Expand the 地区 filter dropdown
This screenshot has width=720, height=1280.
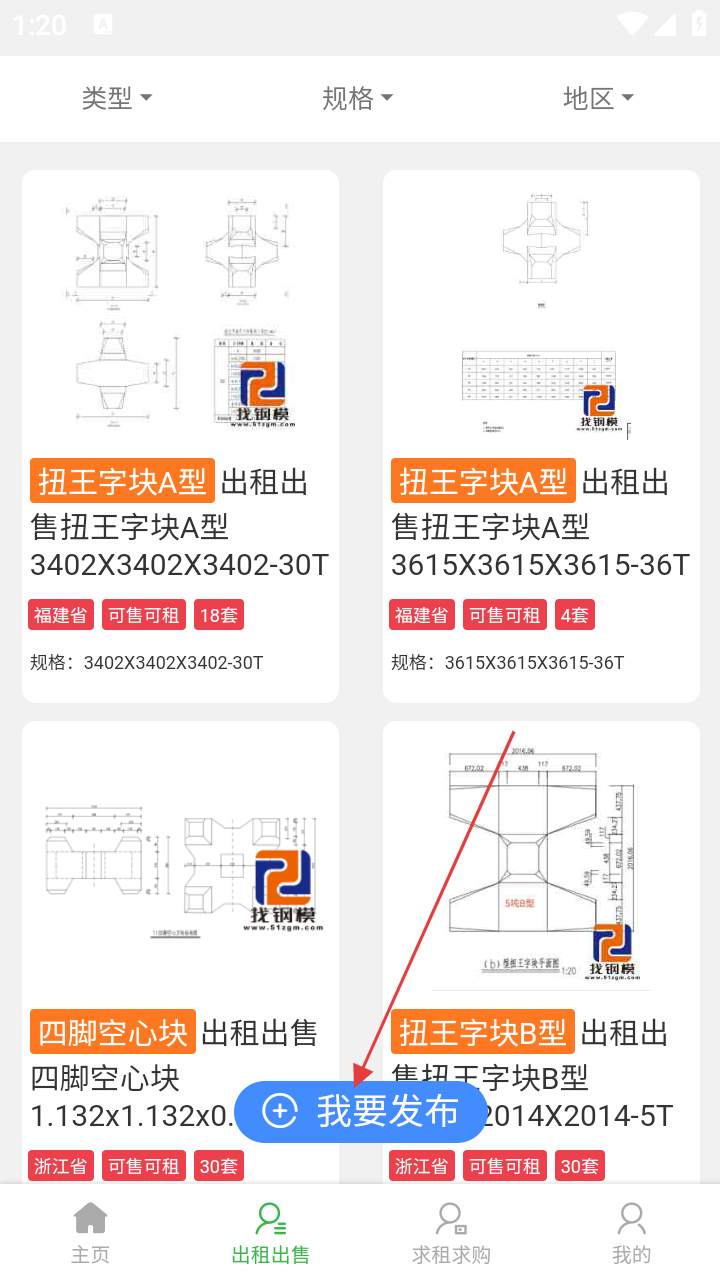(x=598, y=98)
